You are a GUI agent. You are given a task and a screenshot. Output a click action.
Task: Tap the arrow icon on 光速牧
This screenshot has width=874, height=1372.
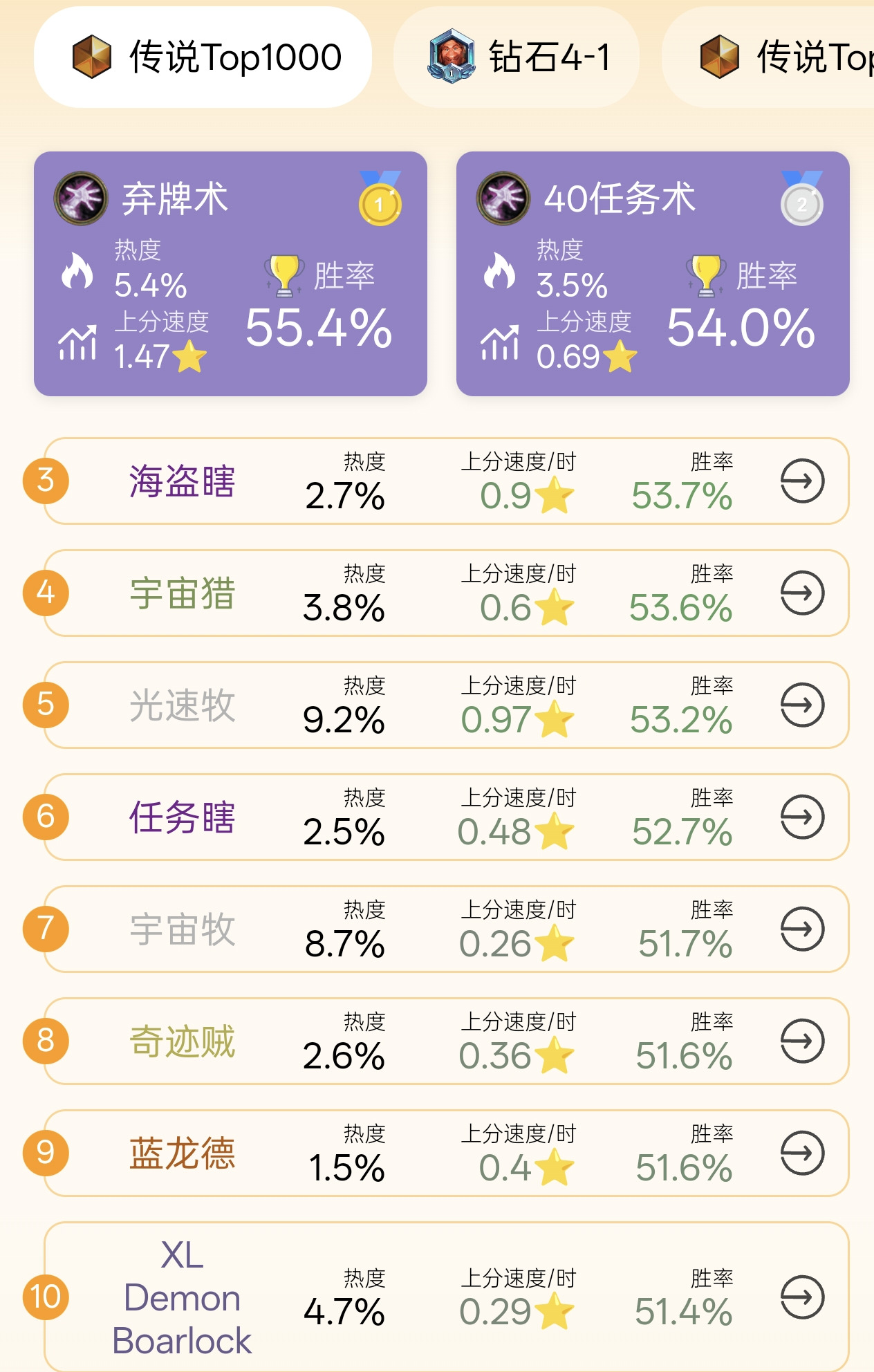pyautogui.click(x=802, y=705)
